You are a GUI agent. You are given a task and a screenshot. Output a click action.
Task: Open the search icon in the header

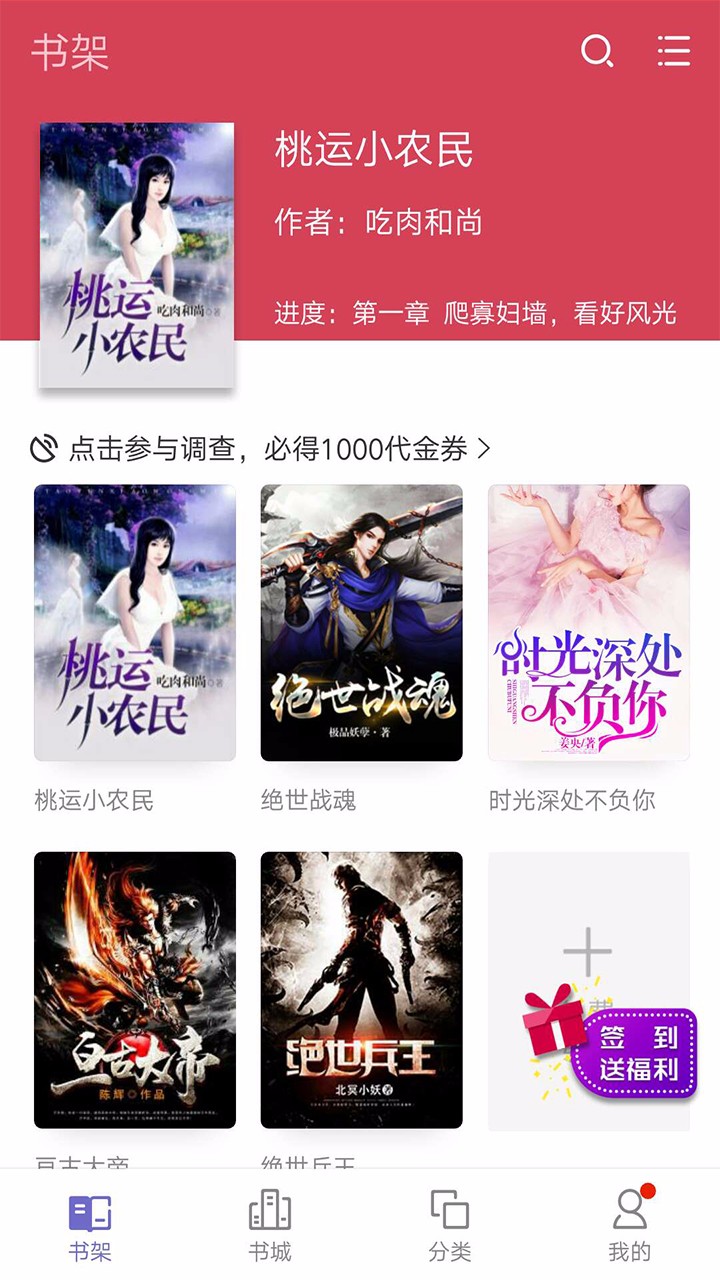(x=597, y=51)
